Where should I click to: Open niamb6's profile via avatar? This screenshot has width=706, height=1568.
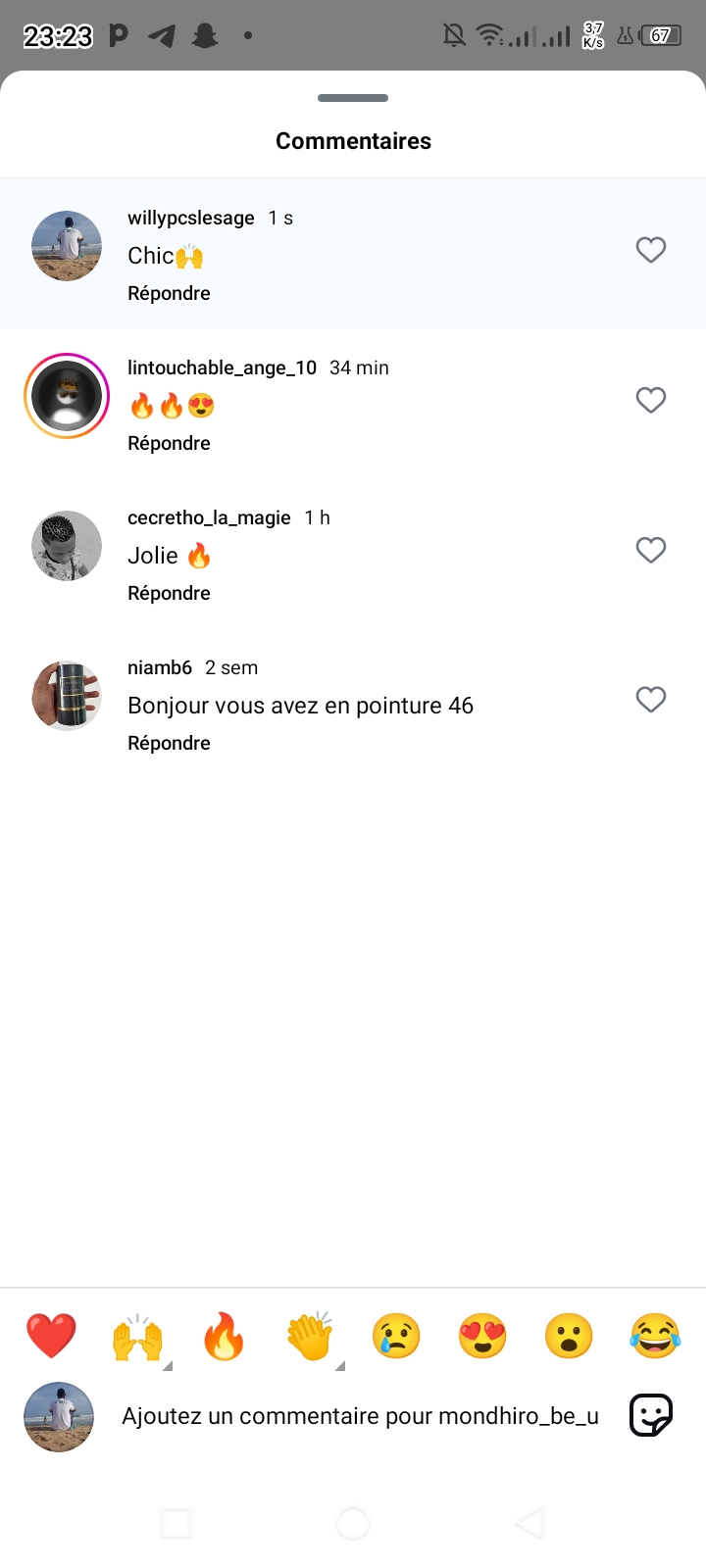click(x=67, y=696)
